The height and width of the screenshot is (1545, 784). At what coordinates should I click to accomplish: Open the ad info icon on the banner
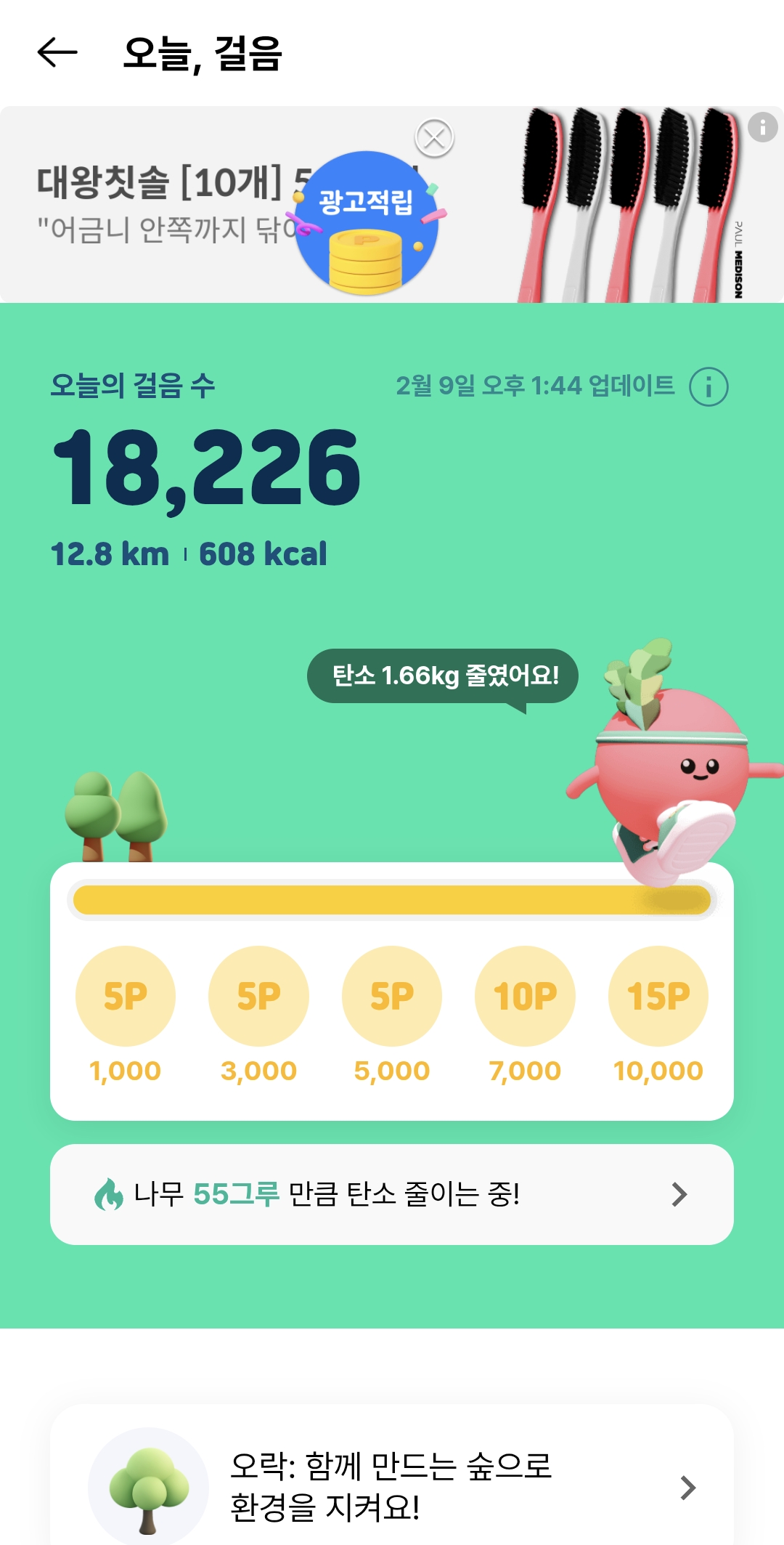coord(762,128)
